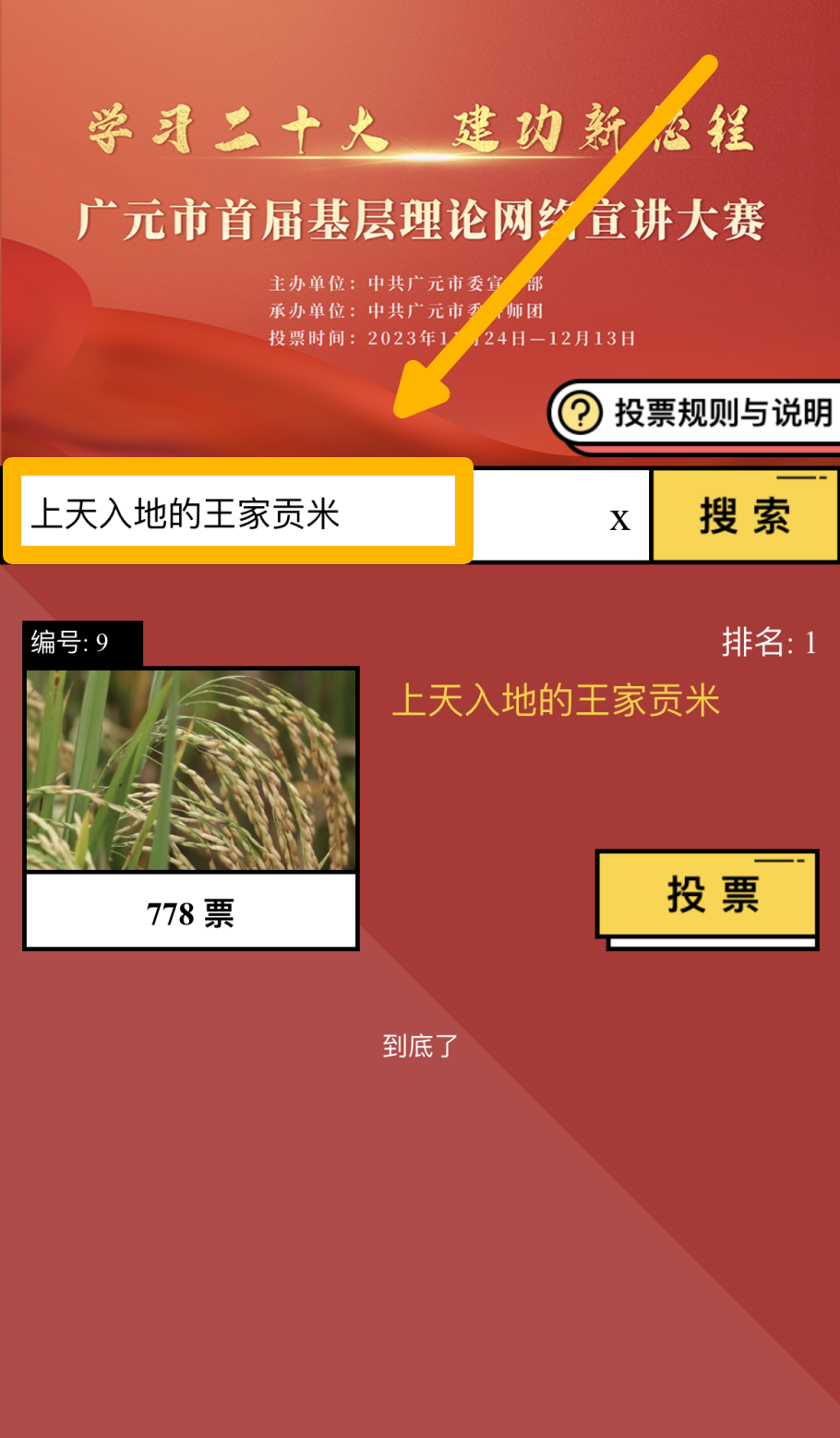Tap the search input field
Screen dimensions: 840x1438
point(238,513)
